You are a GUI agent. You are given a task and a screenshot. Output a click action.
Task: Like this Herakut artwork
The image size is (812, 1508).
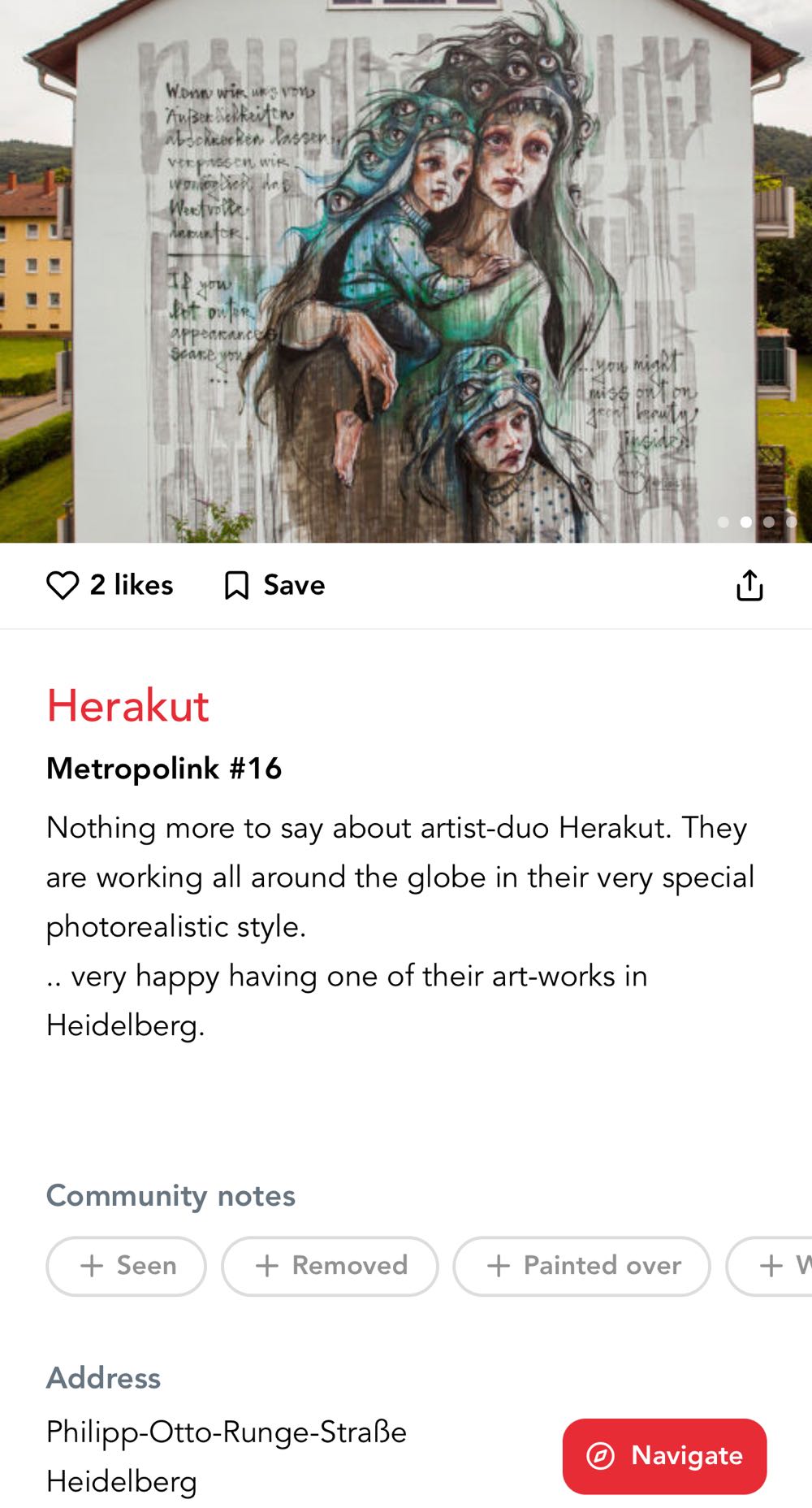click(x=63, y=585)
